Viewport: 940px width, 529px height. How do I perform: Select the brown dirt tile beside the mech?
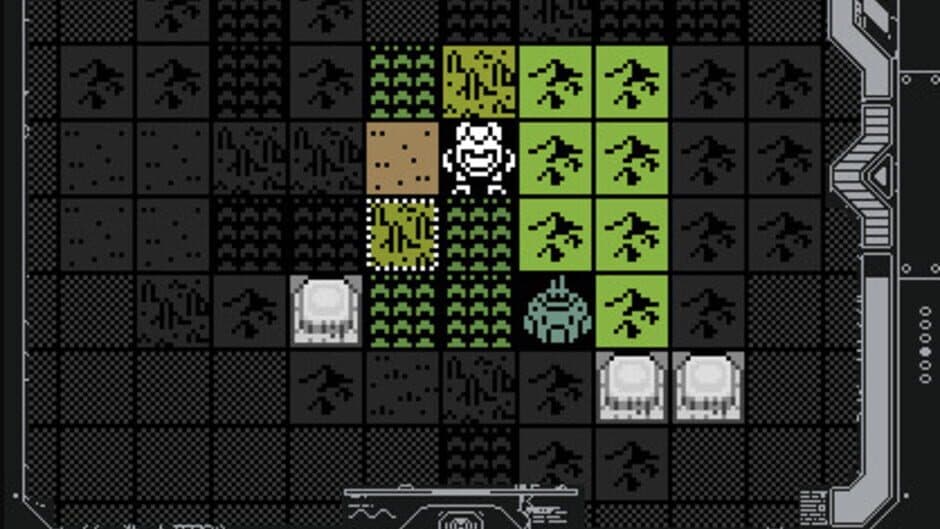402,158
